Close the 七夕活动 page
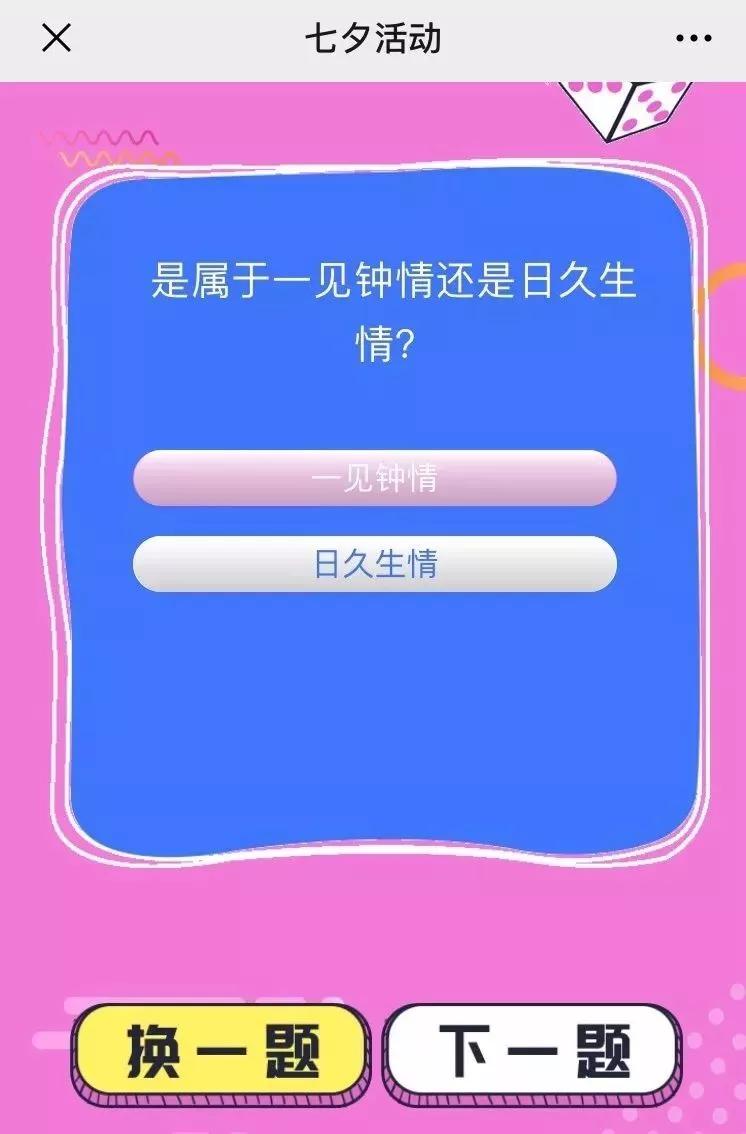This screenshot has width=746, height=1134. pyautogui.click(x=56, y=39)
